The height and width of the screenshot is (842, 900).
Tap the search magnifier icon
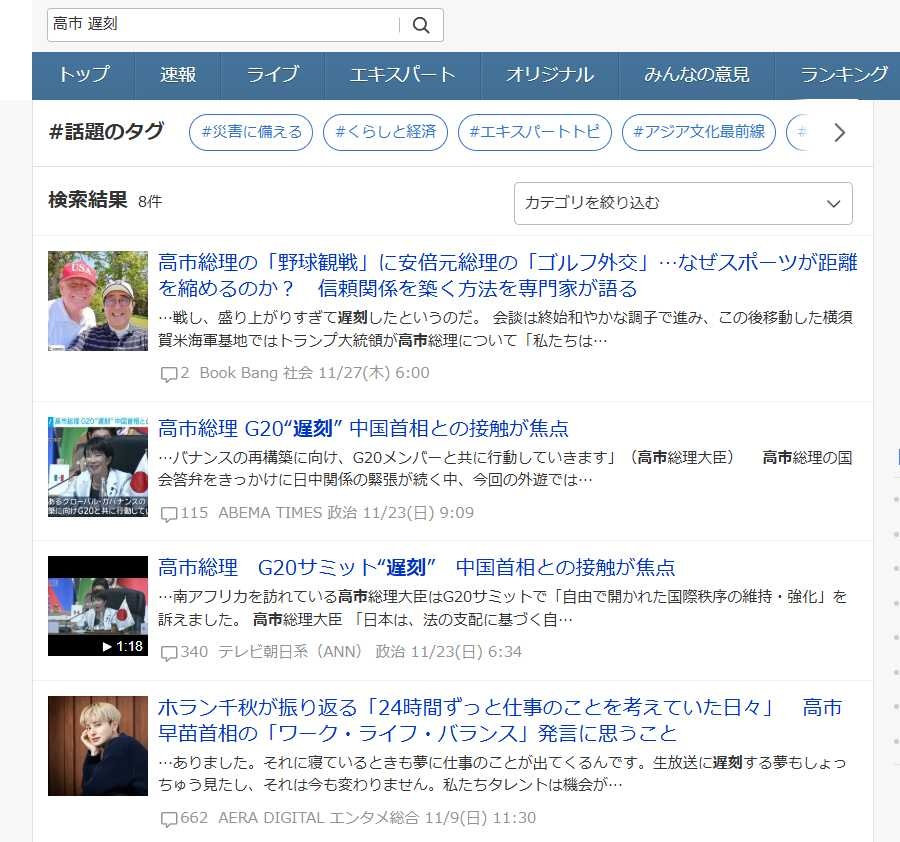click(421, 25)
